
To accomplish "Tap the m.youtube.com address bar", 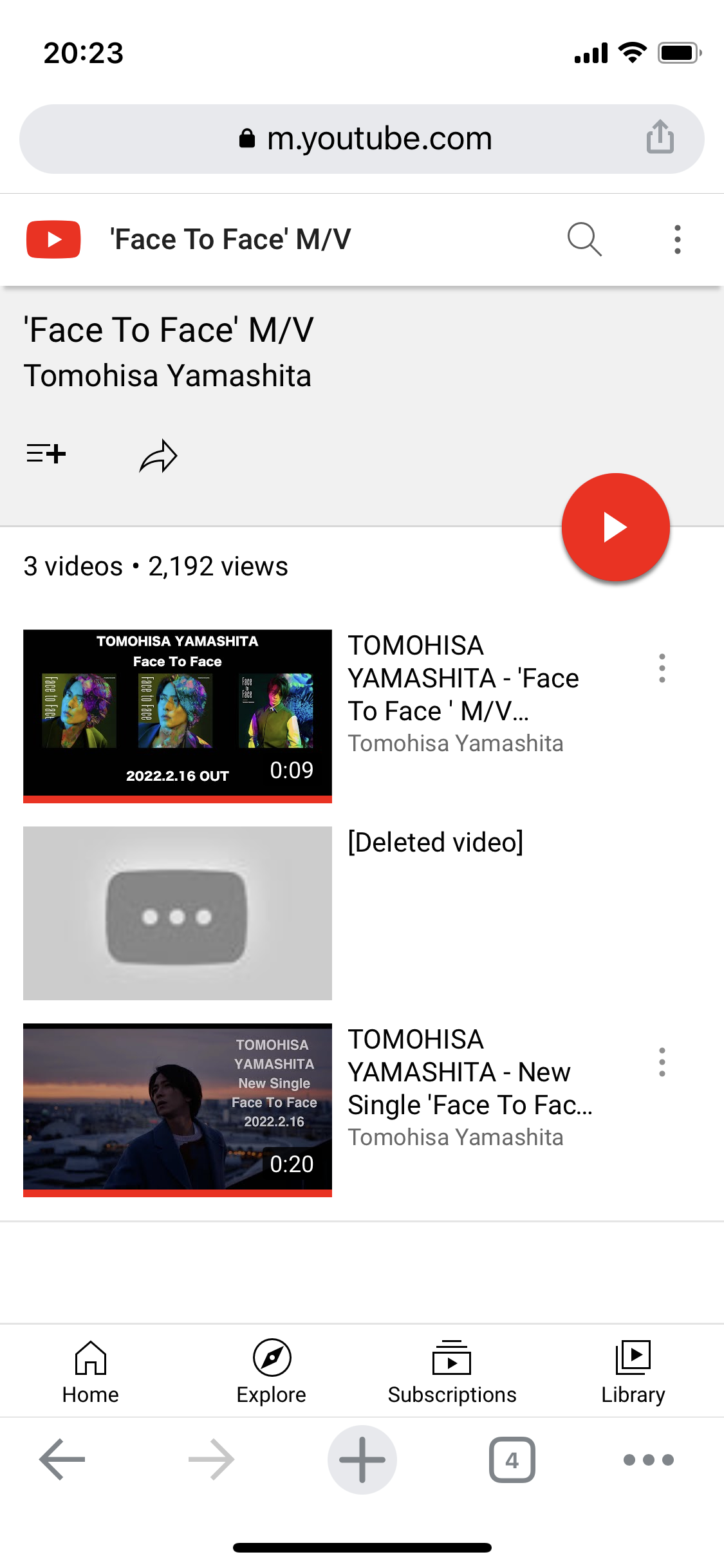I will point(362,139).
